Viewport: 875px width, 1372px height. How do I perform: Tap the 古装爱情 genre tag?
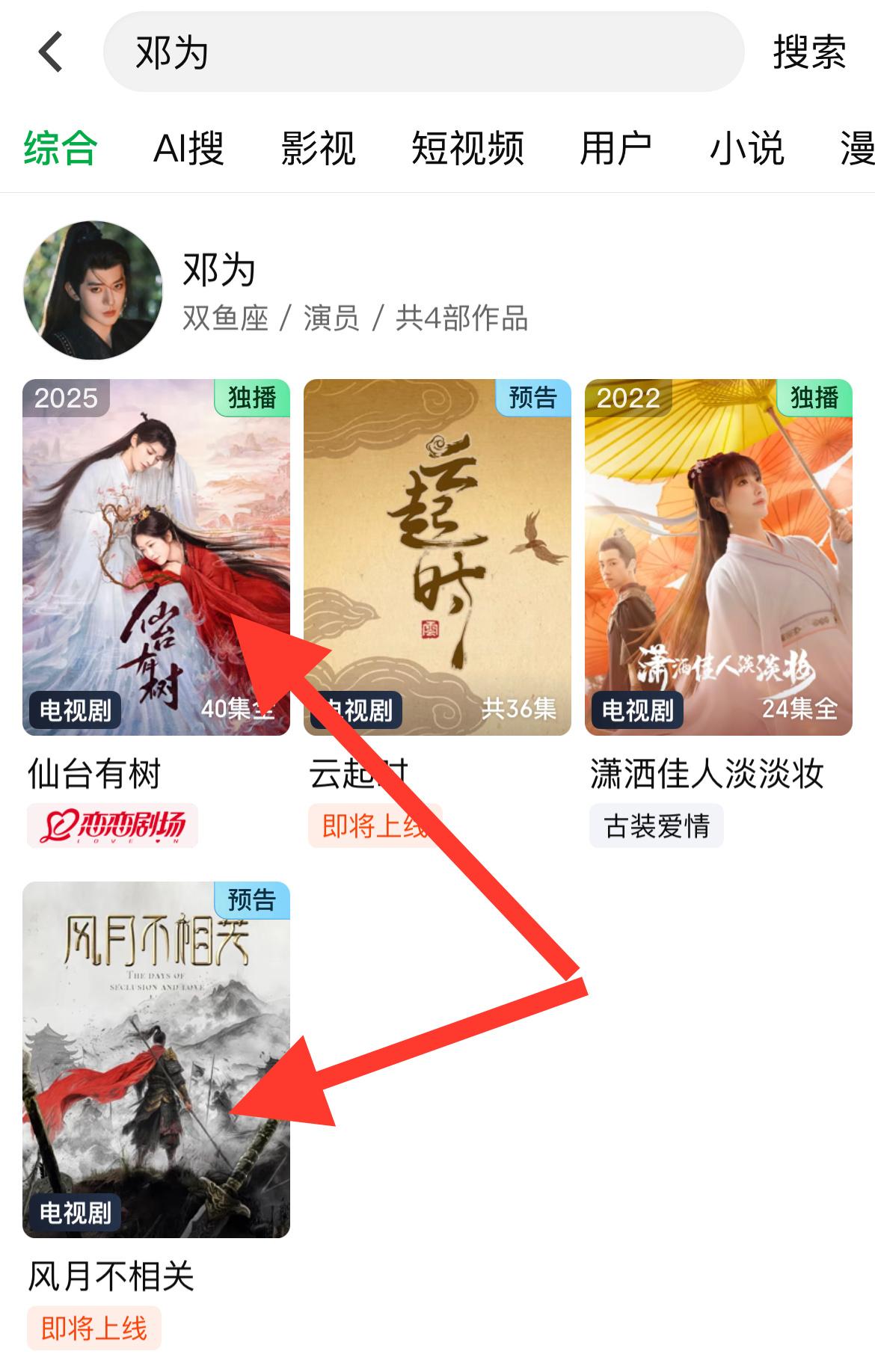click(656, 826)
